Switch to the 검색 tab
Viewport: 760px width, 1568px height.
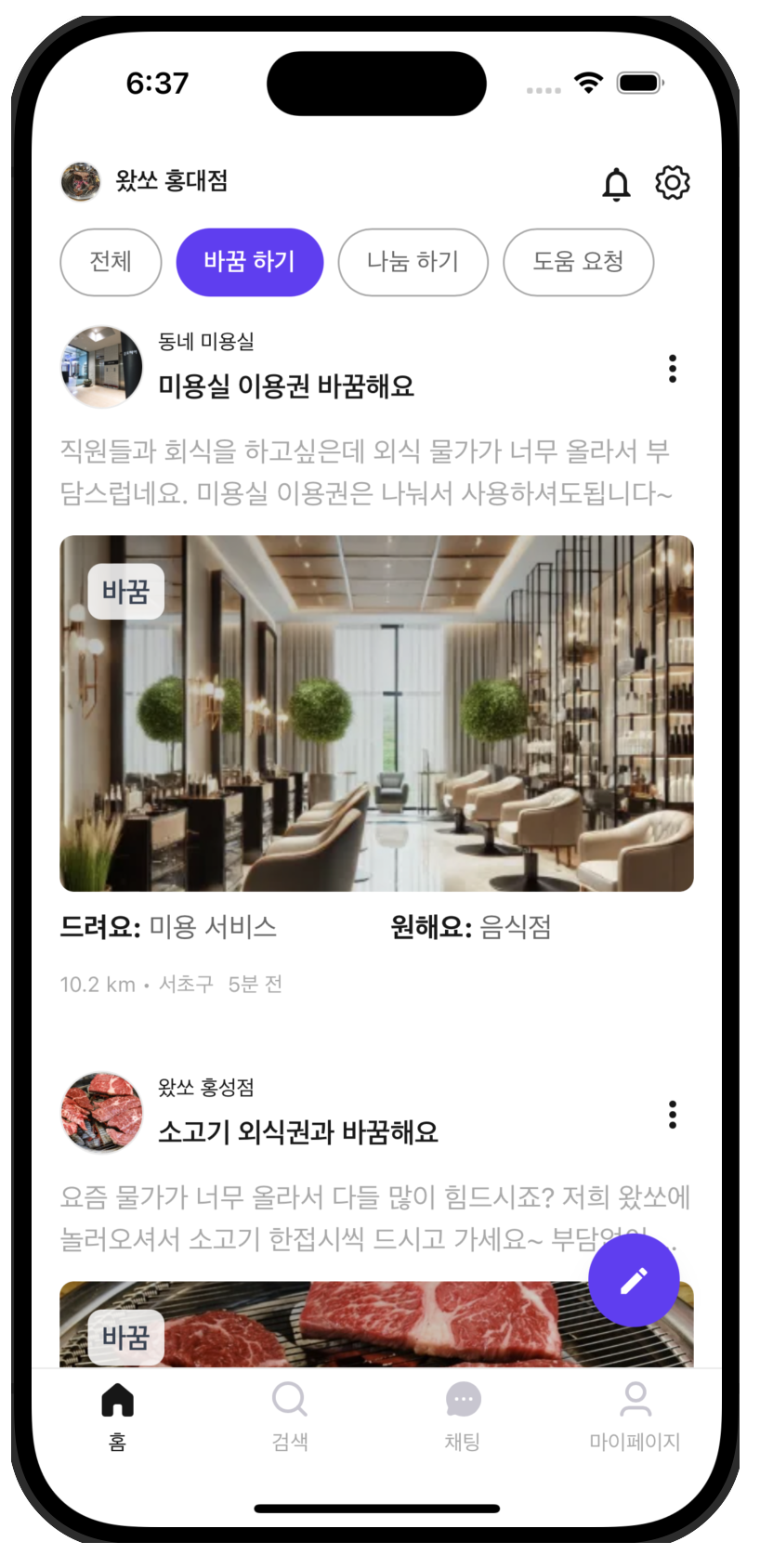coord(290,1415)
